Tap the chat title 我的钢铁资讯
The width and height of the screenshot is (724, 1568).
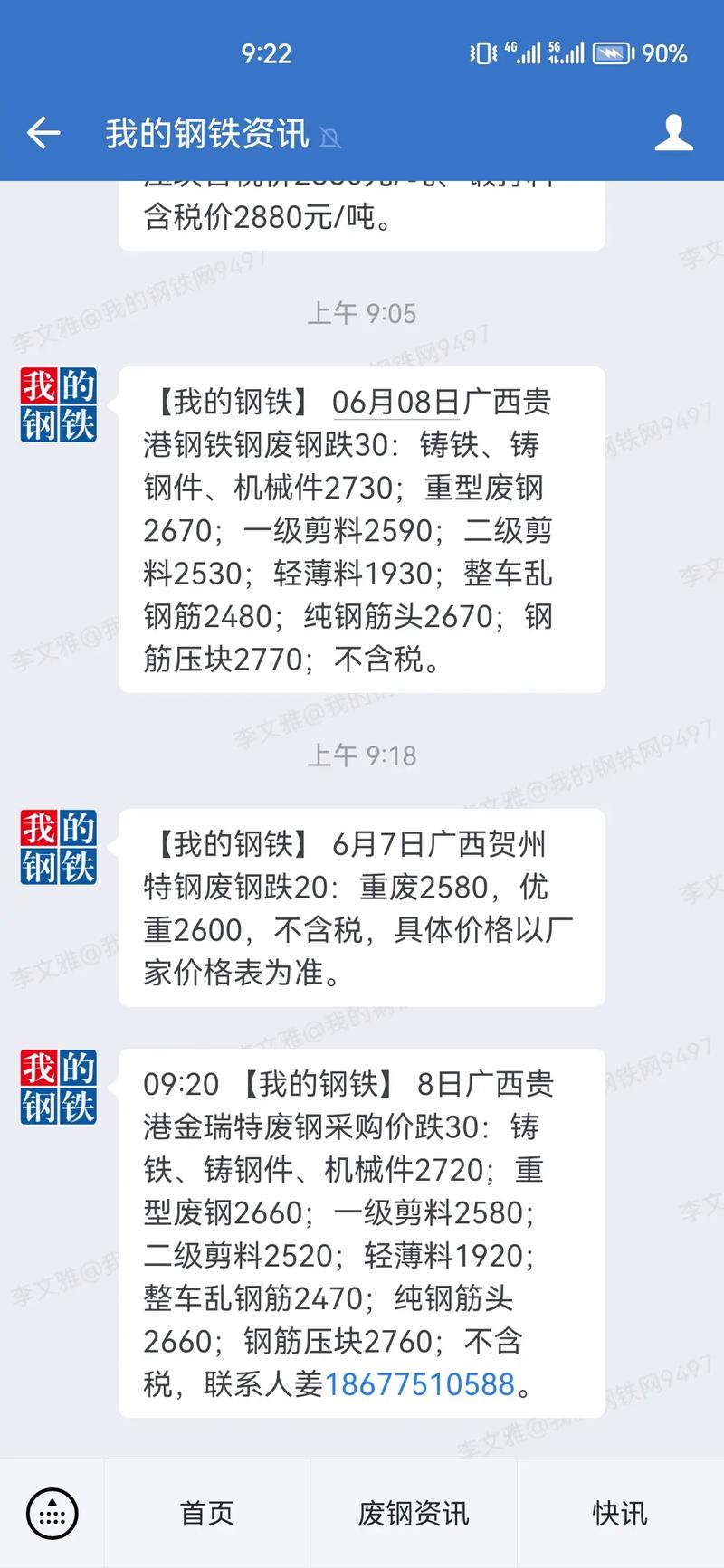pyautogui.click(x=204, y=132)
